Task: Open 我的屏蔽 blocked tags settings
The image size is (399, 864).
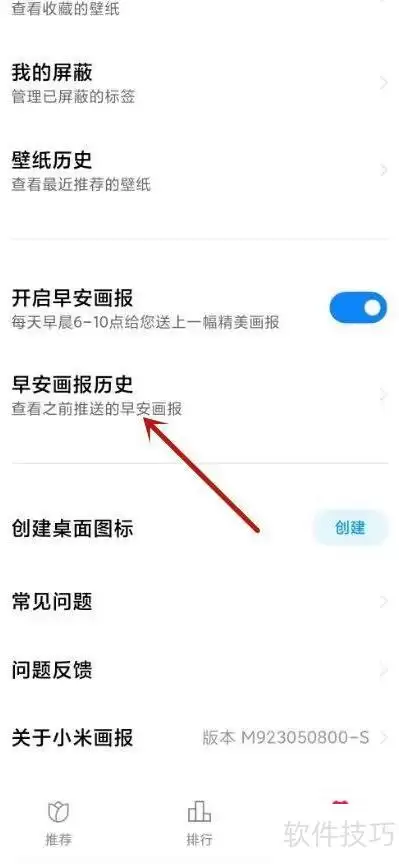Action: [x=200, y=84]
